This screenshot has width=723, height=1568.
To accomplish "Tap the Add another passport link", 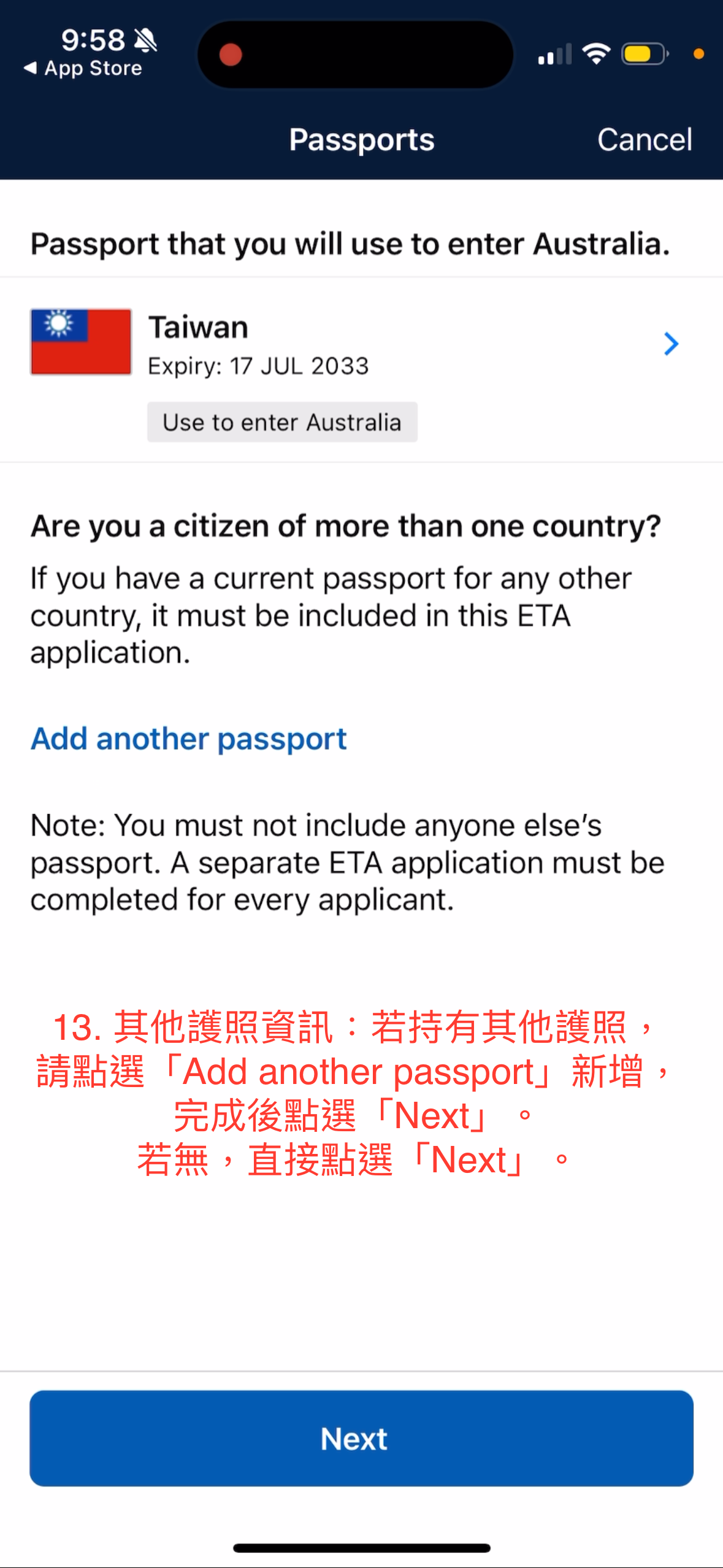I will tap(189, 739).
